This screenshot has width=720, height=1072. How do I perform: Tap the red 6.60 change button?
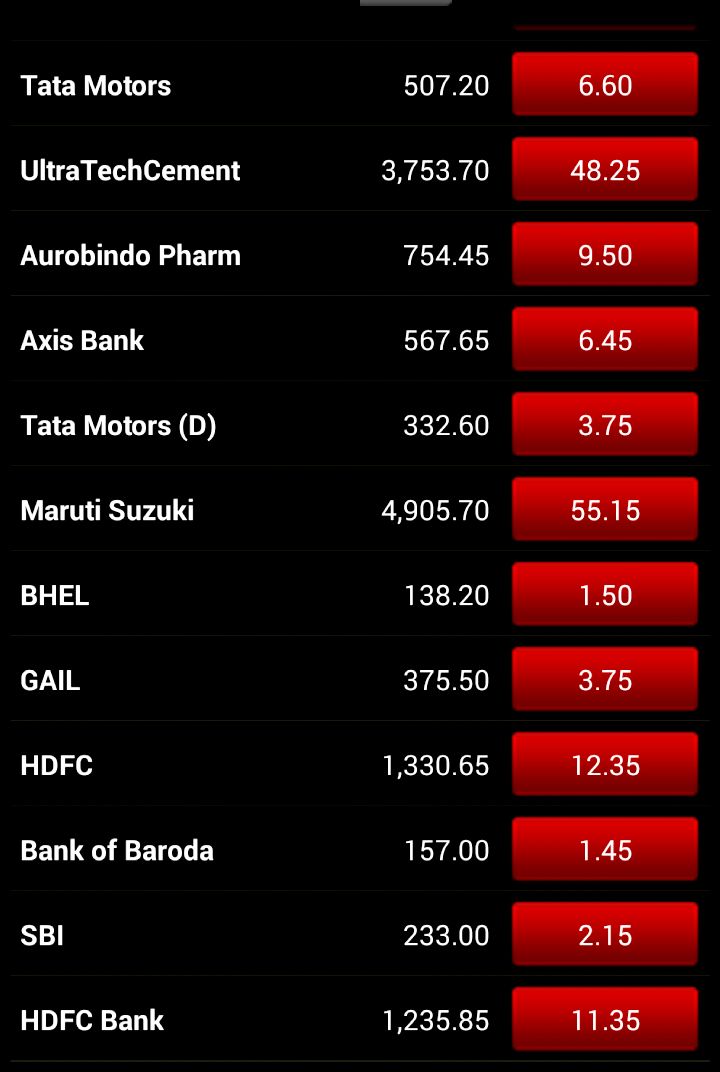coord(605,85)
